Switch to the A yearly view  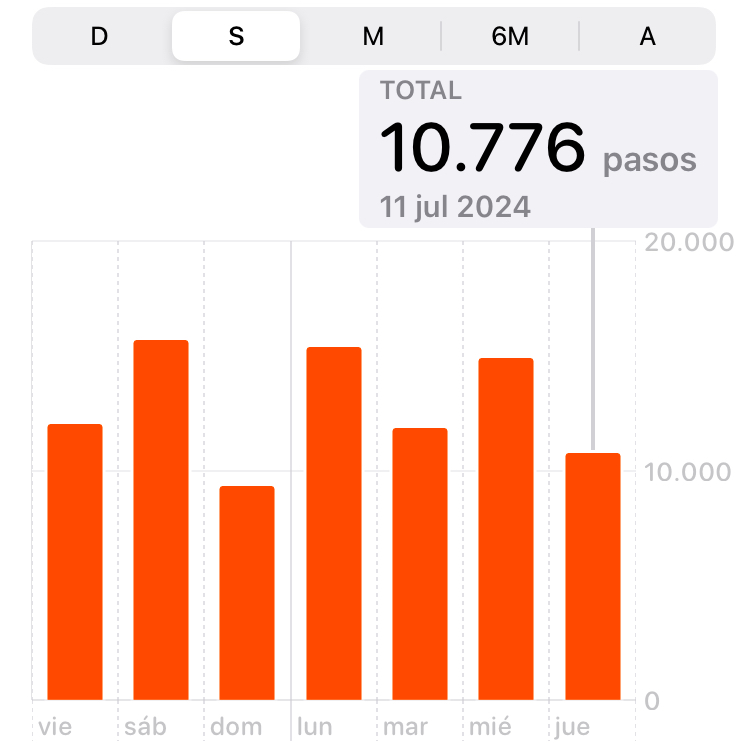pyautogui.click(x=647, y=37)
